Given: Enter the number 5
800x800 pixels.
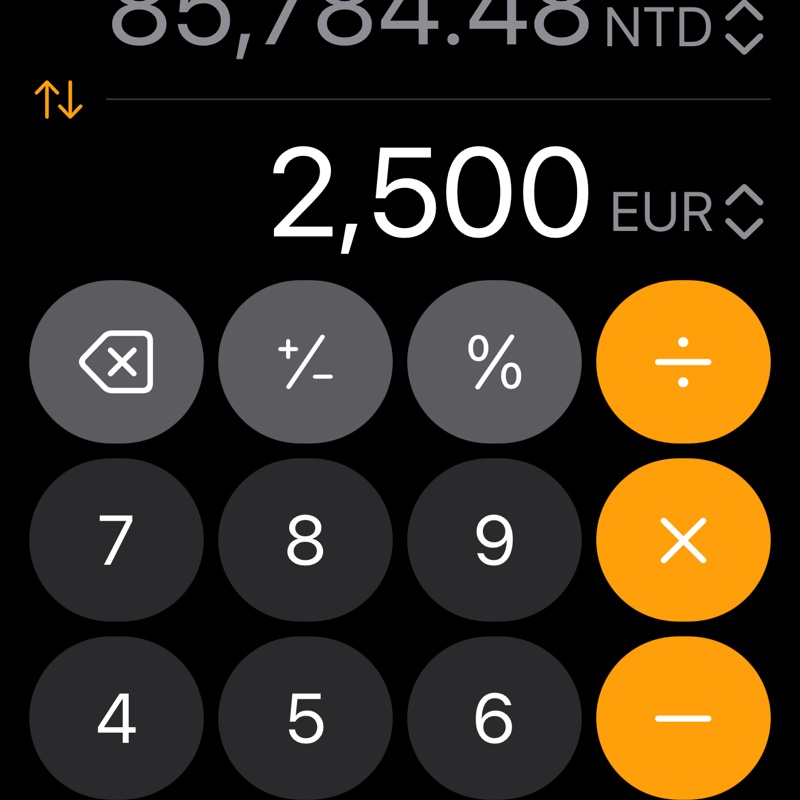Looking at the screenshot, I should pos(305,718).
